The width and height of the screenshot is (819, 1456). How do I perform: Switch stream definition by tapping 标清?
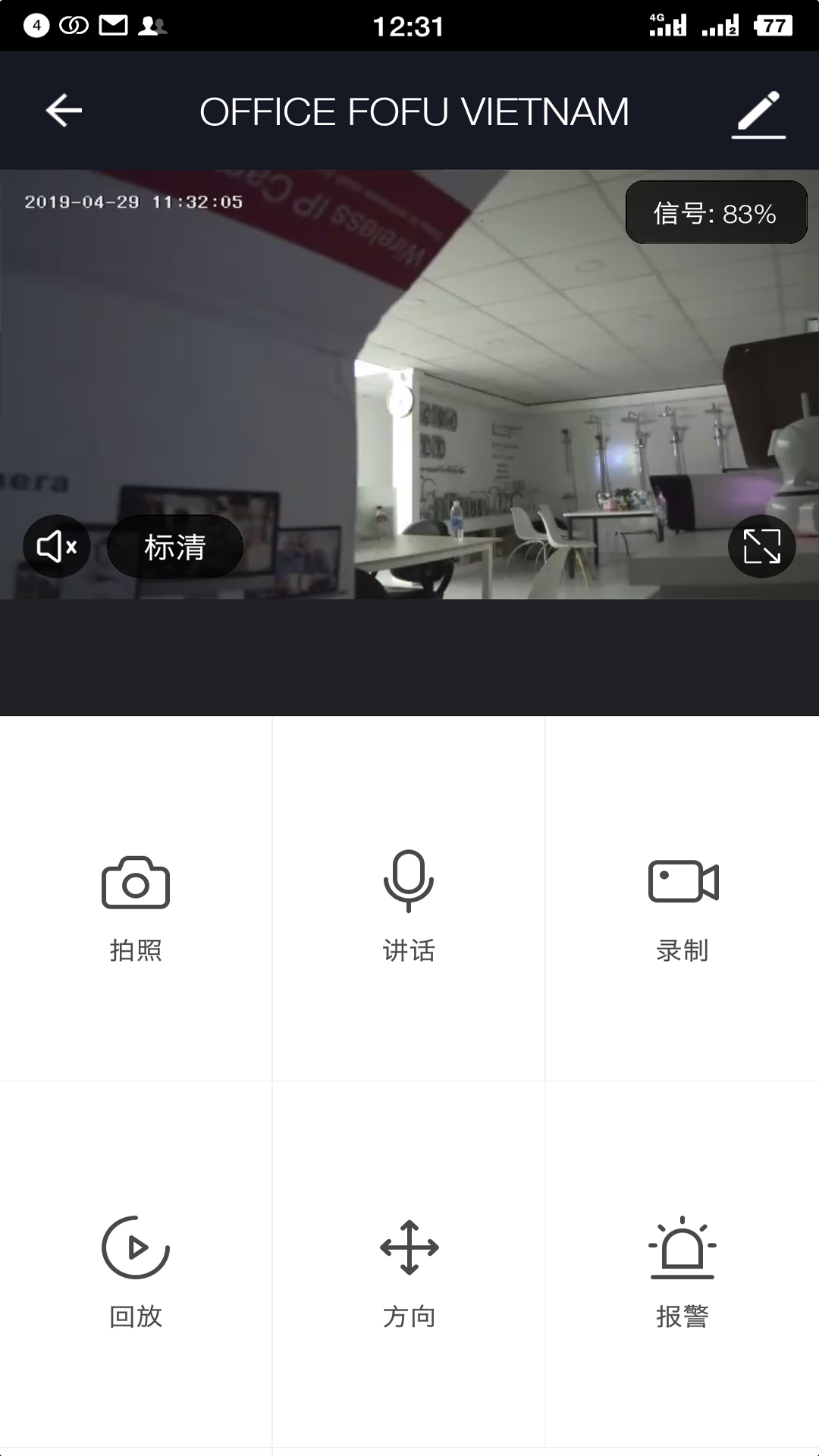point(174,546)
